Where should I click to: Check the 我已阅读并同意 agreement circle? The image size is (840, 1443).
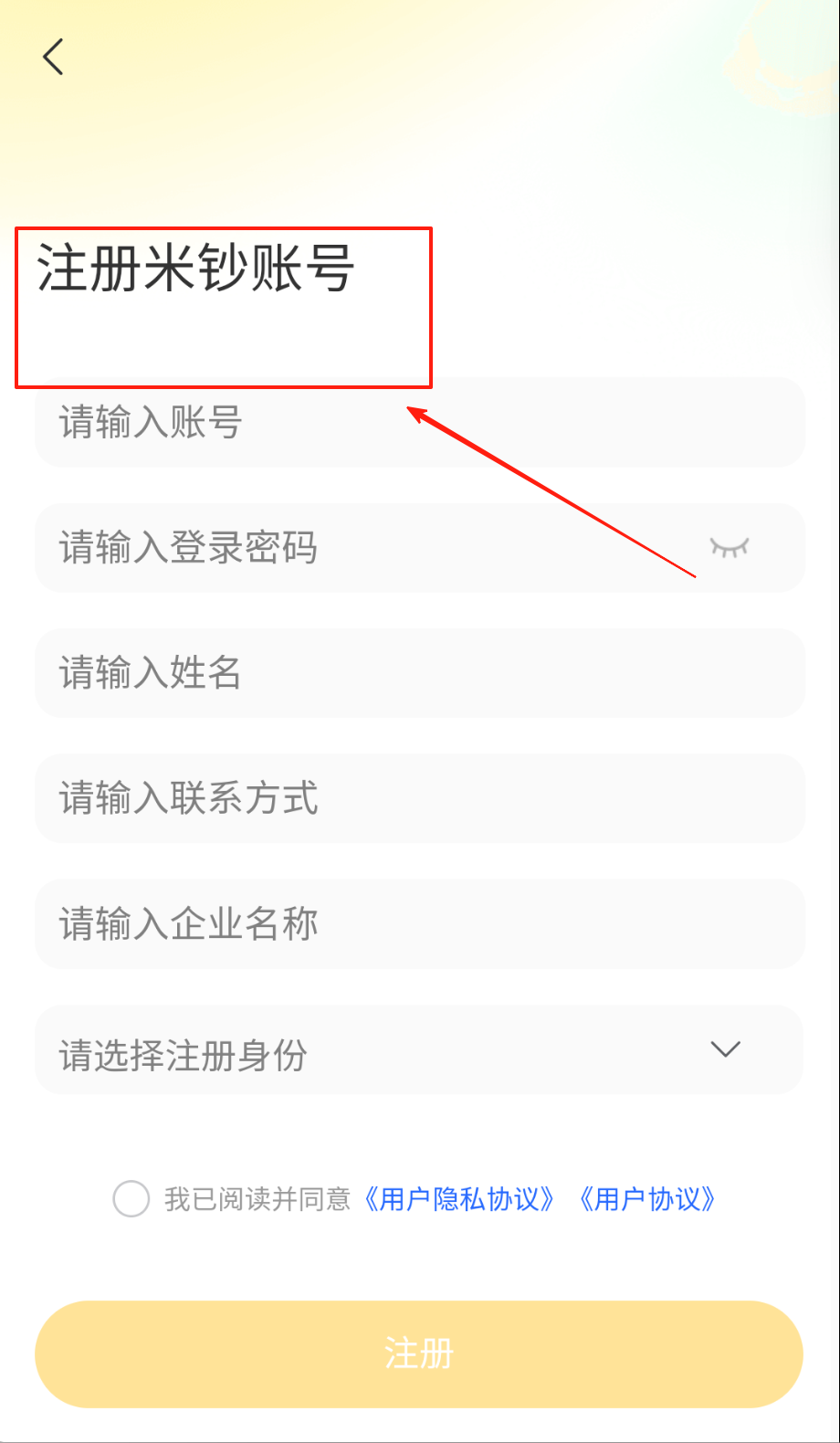pos(131,1198)
